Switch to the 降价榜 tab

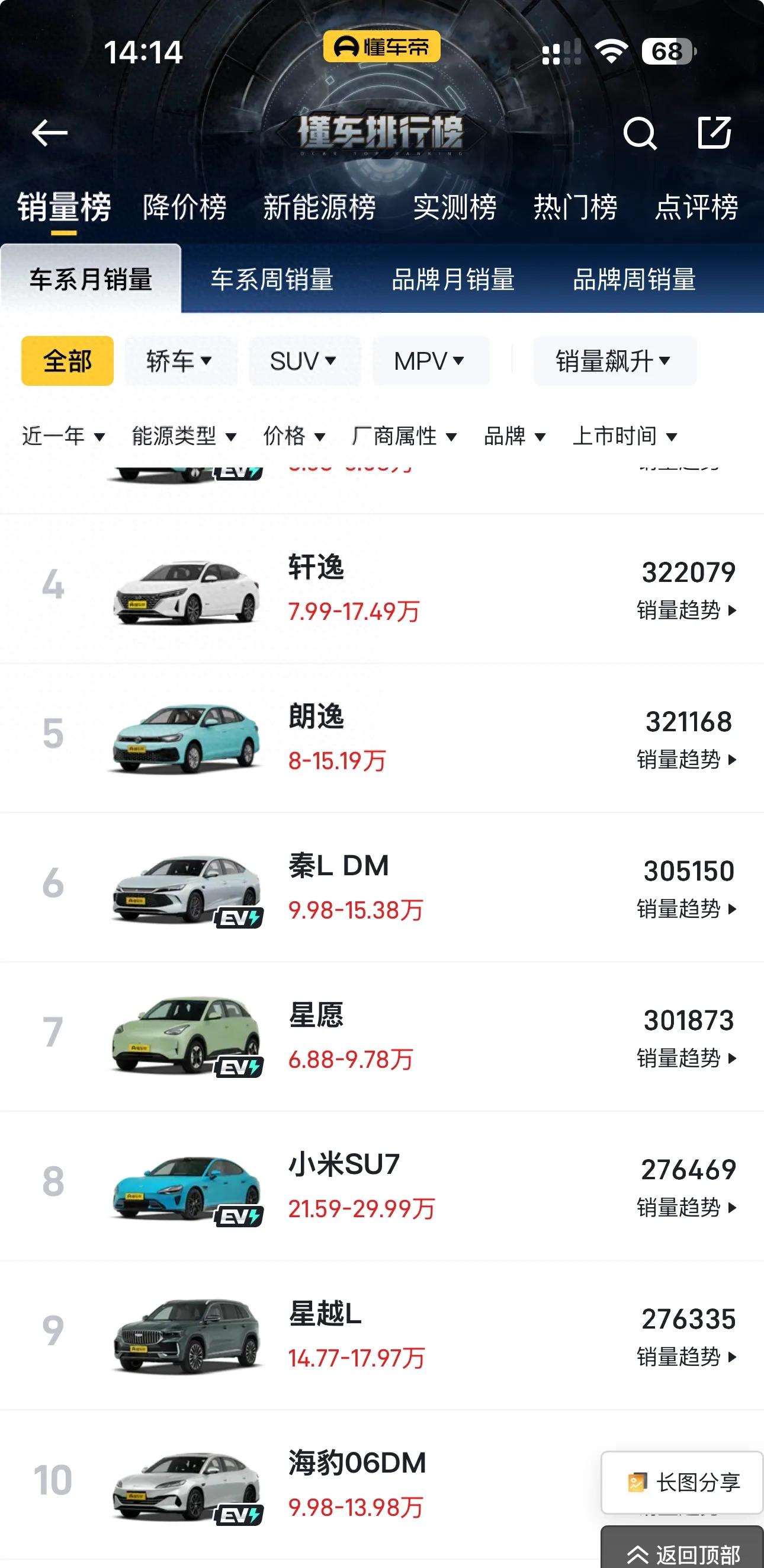185,207
